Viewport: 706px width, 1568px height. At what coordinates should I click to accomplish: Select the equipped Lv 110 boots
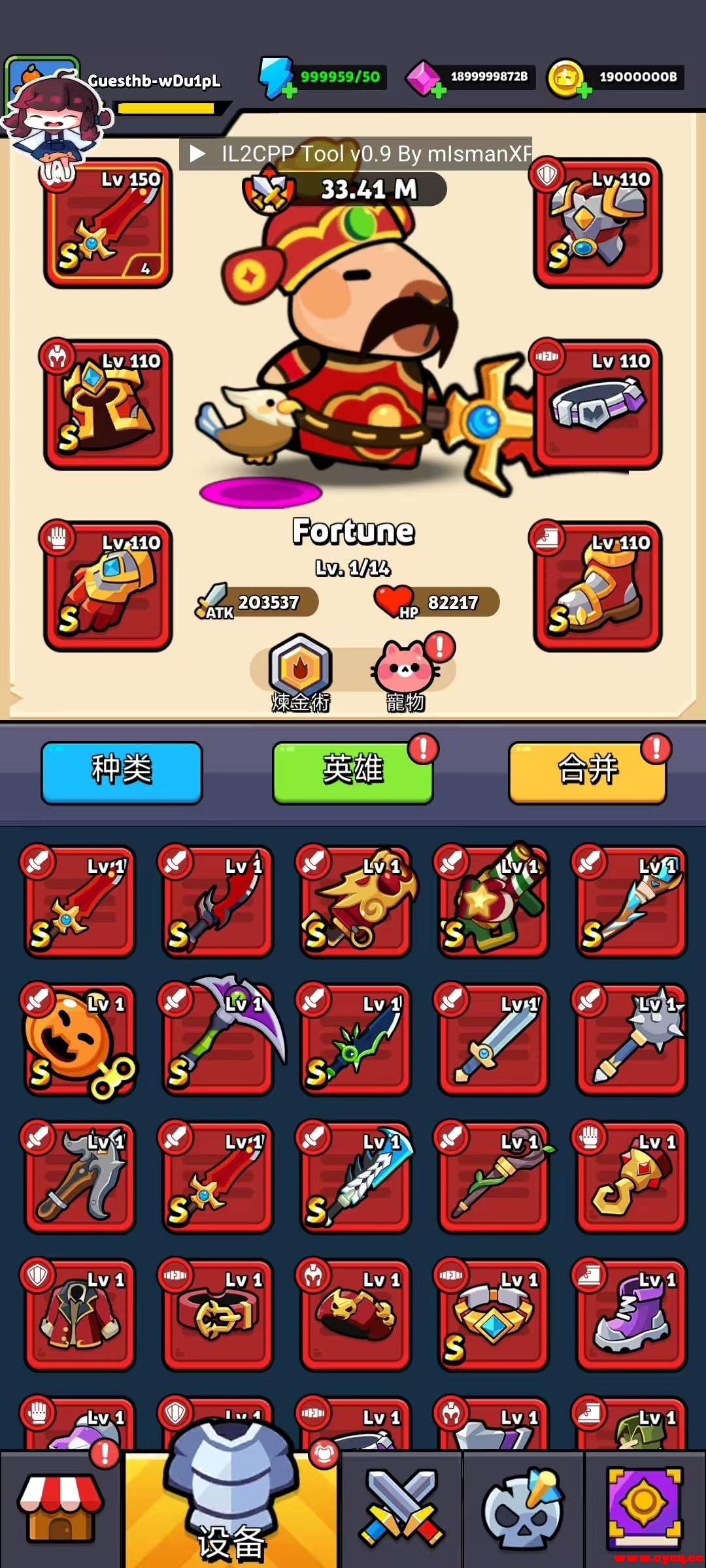click(x=598, y=587)
